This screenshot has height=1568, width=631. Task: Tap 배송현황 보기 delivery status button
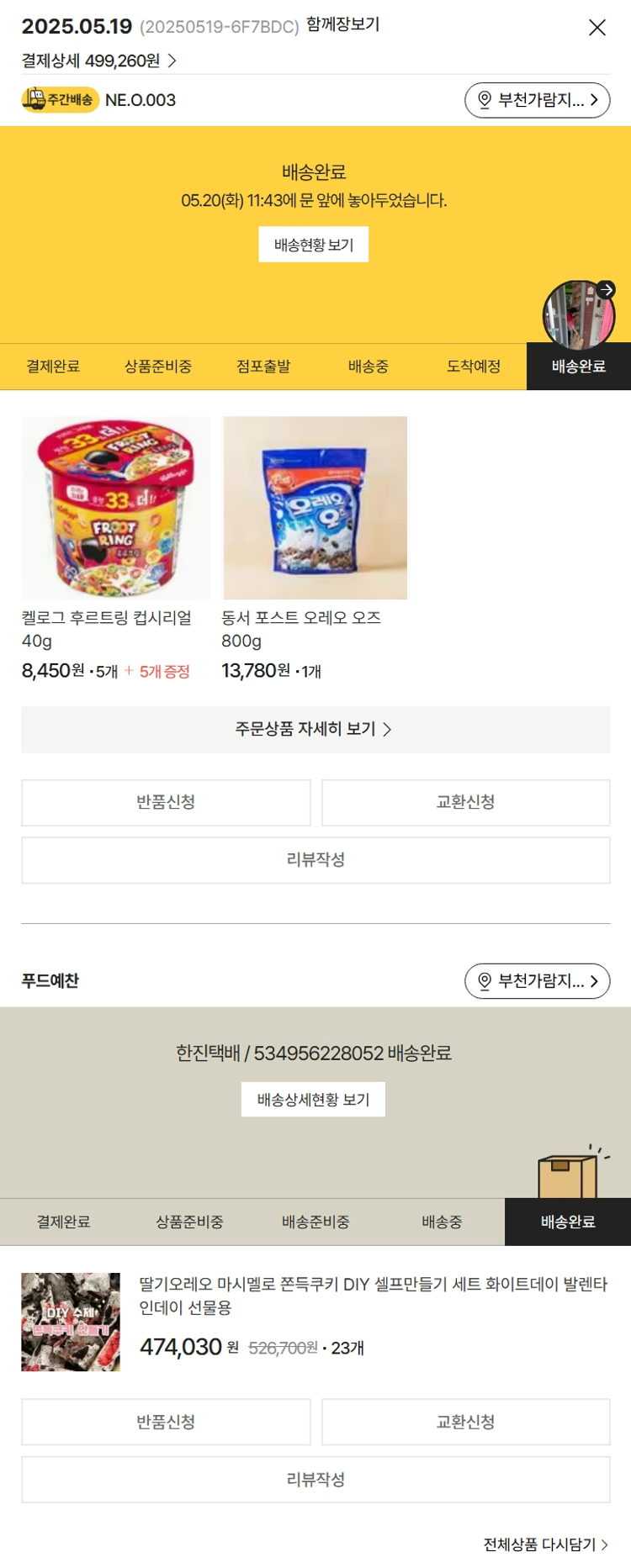tap(313, 245)
